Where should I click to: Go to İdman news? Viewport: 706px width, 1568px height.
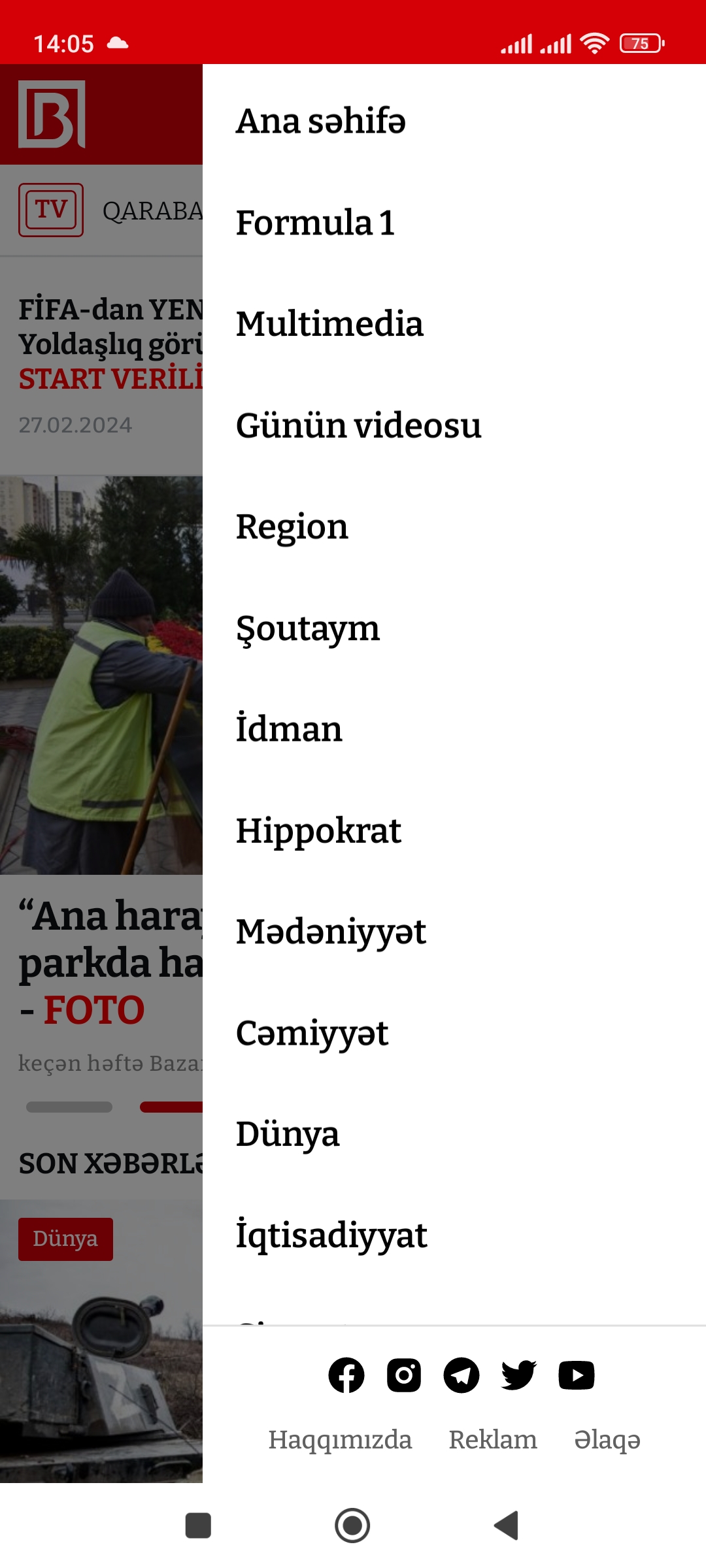point(289,729)
